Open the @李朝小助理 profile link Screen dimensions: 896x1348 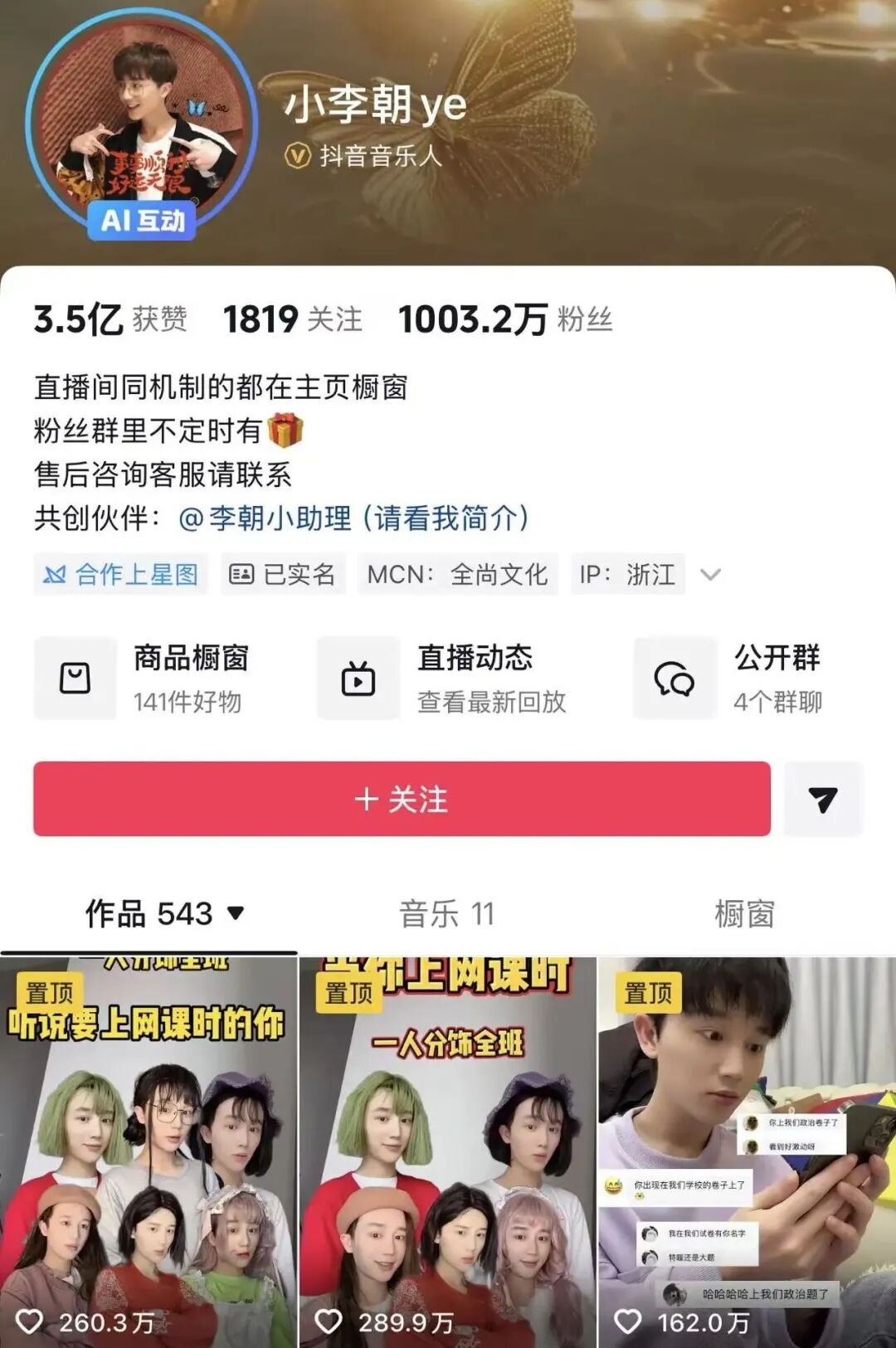pyautogui.click(x=353, y=518)
